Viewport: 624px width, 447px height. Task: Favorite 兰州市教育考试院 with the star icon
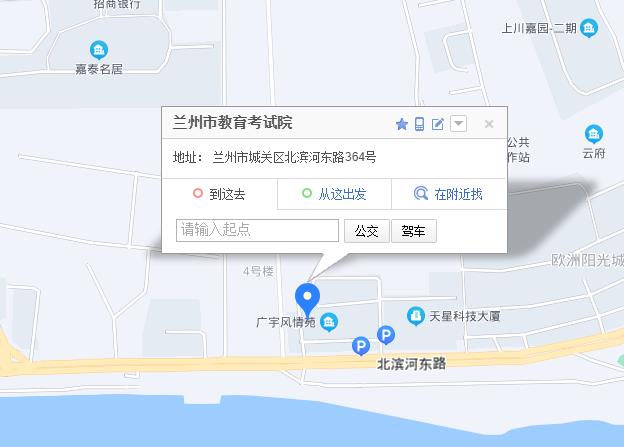click(x=402, y=124)
